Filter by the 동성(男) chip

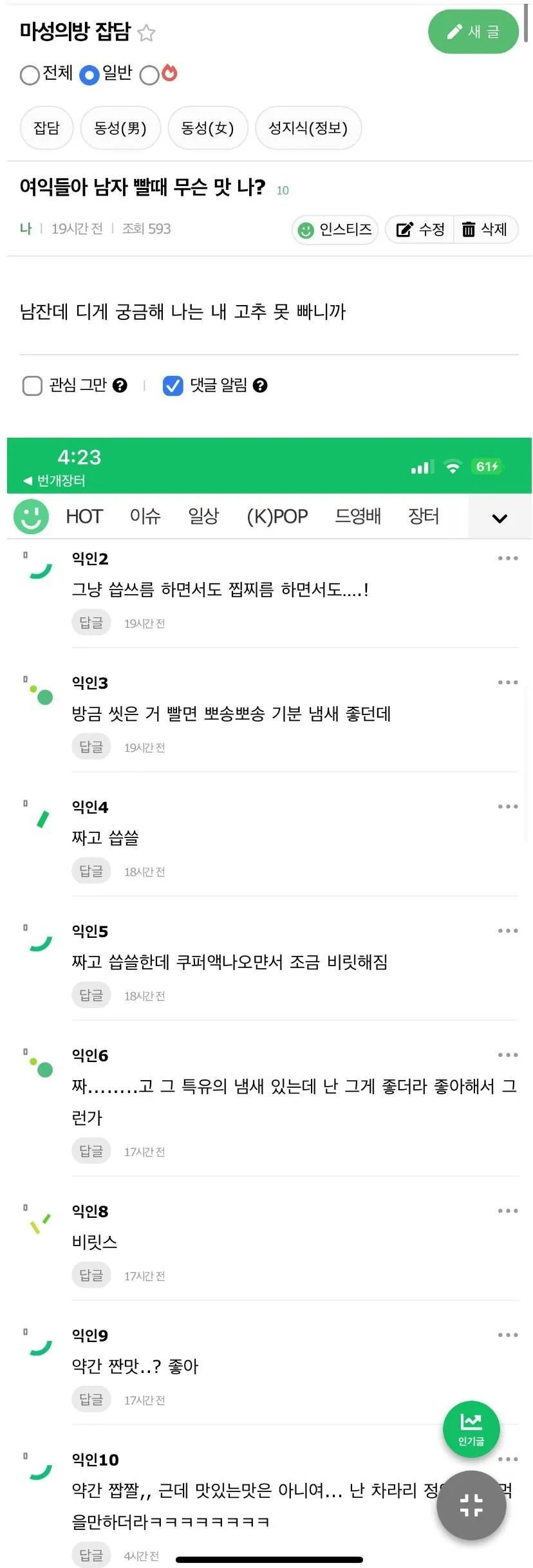tap(120, 128)
